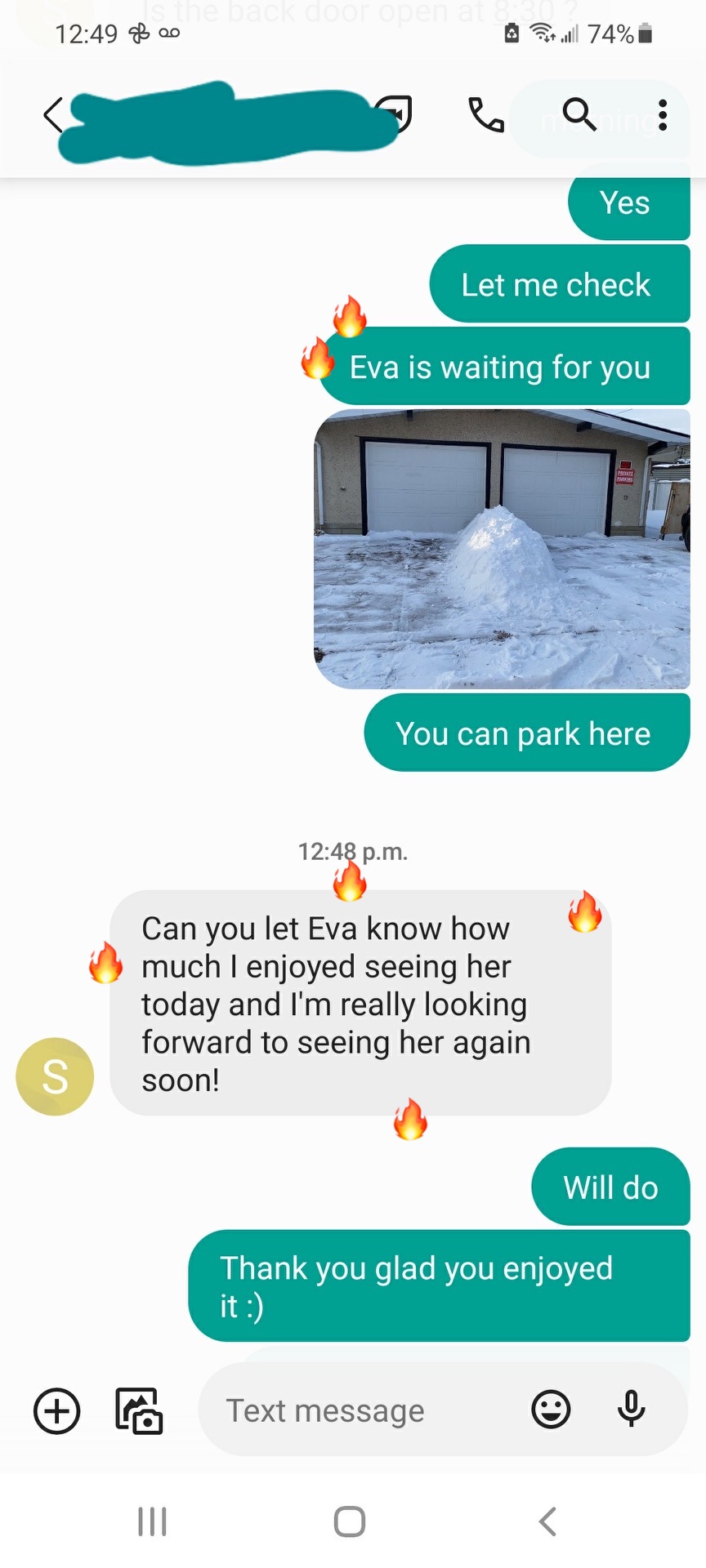Open the emoji picker
This screenshot has width=706, height=1568.
pos(551,1409)
